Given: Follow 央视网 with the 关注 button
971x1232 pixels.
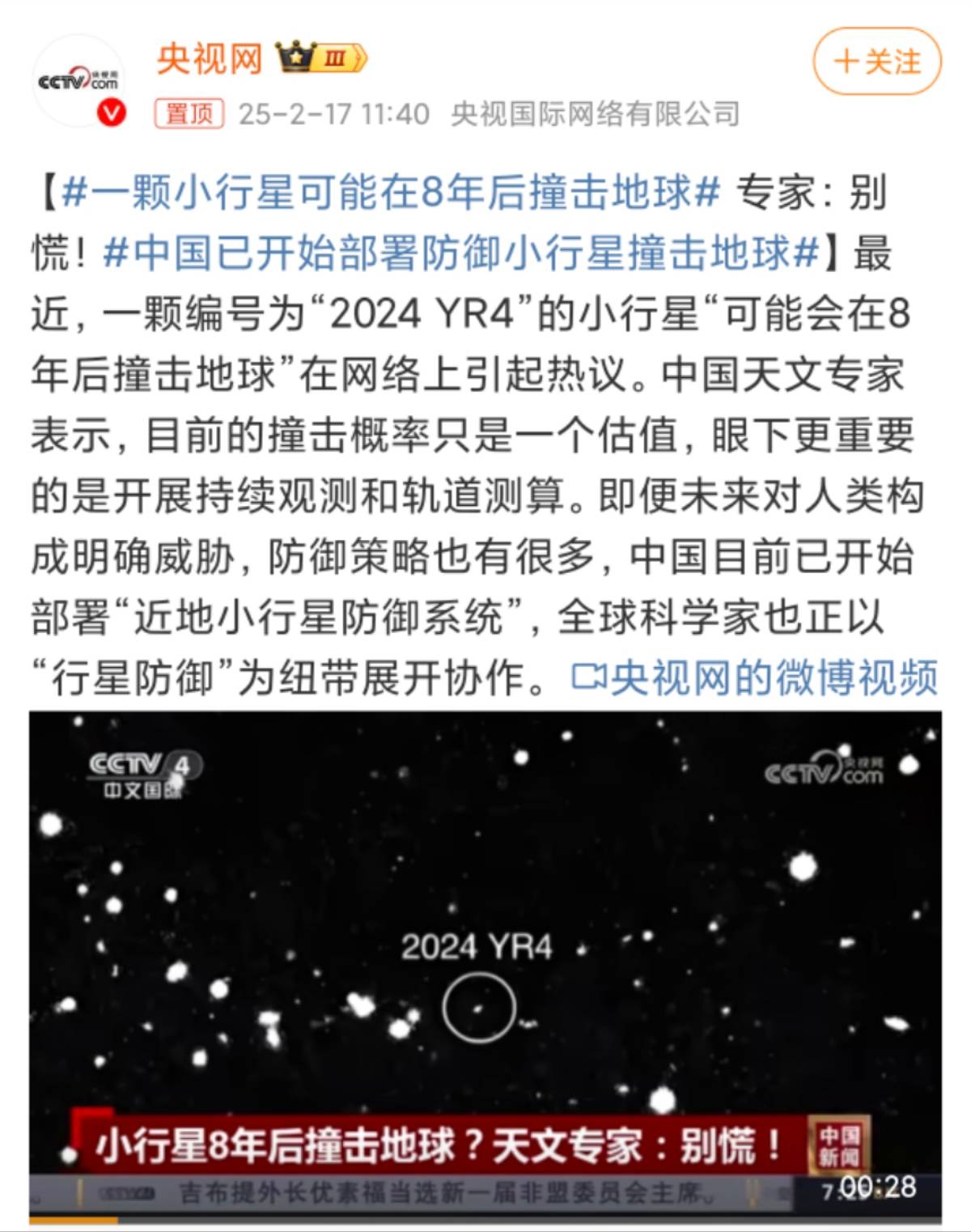Looking at the screenshot, I should click(877, 62).
